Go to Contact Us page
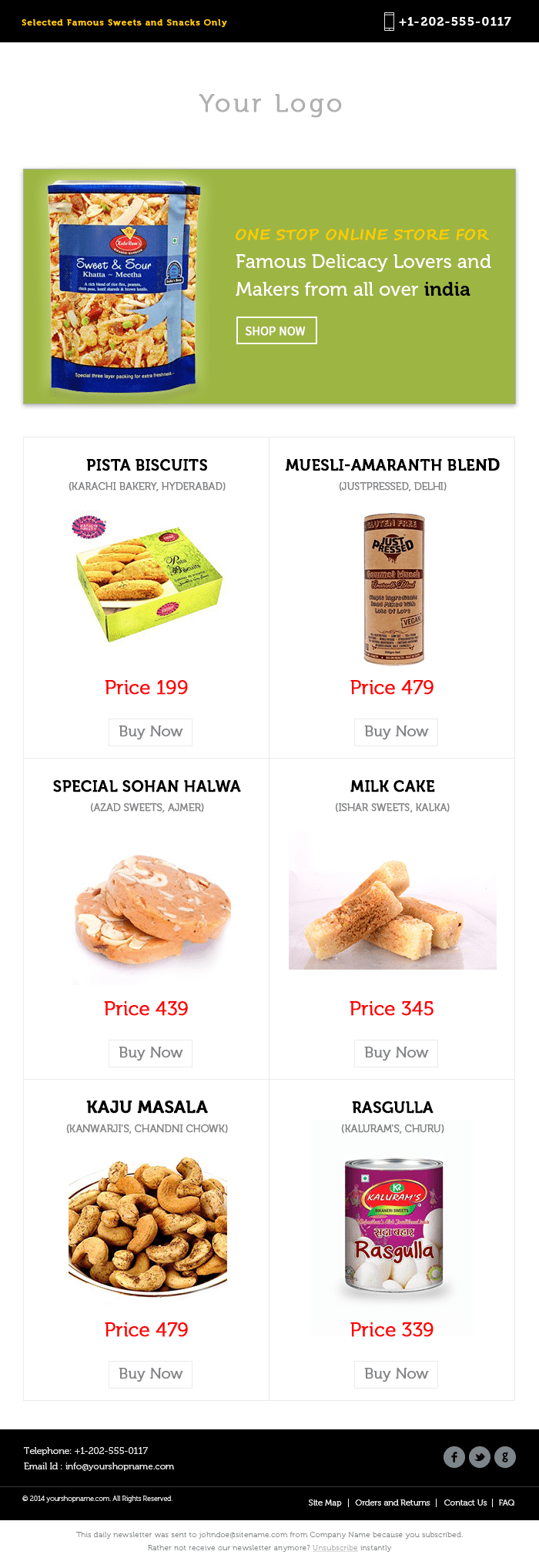Image resolution: width=539 pixels, height=1568 pixels. 465,1503
